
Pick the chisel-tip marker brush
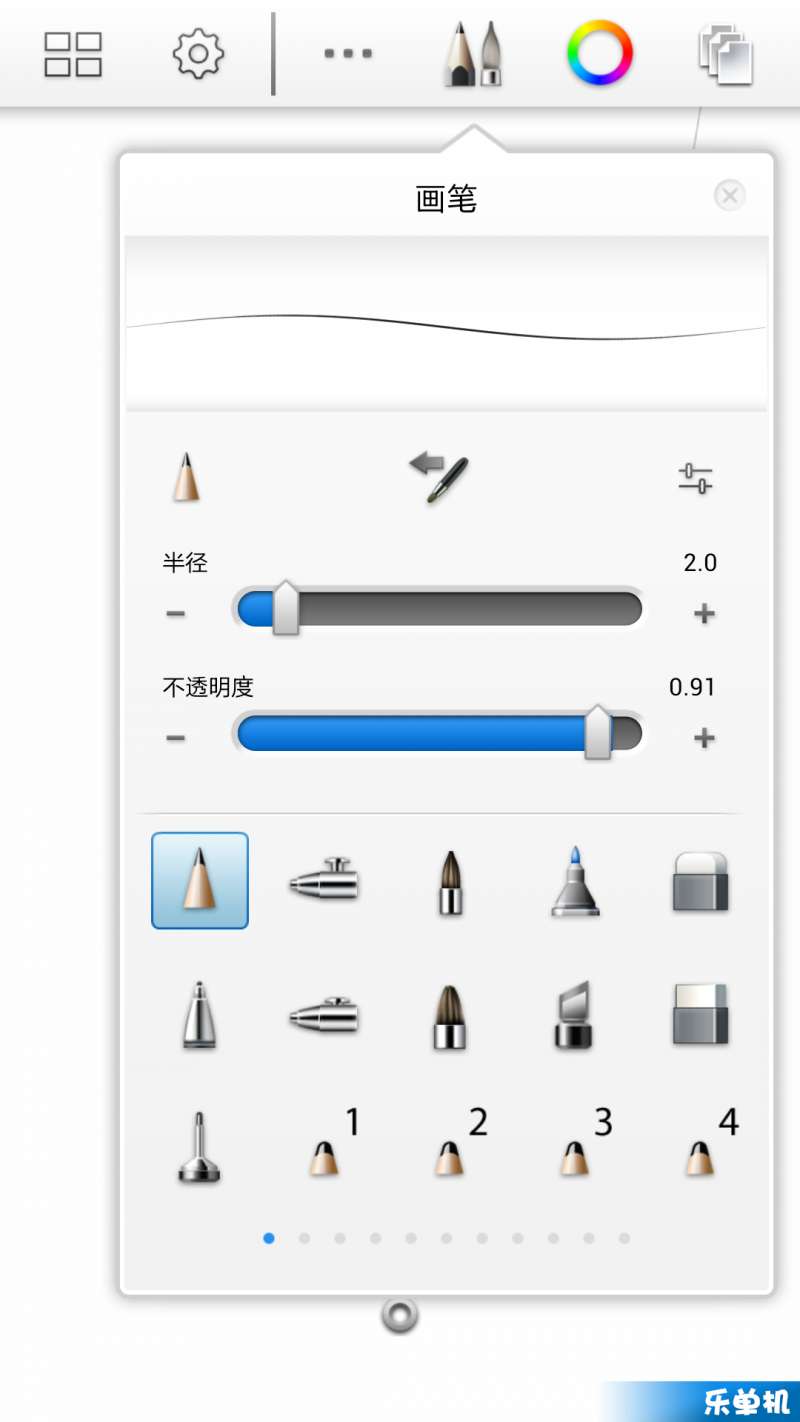click(575, 1015)
